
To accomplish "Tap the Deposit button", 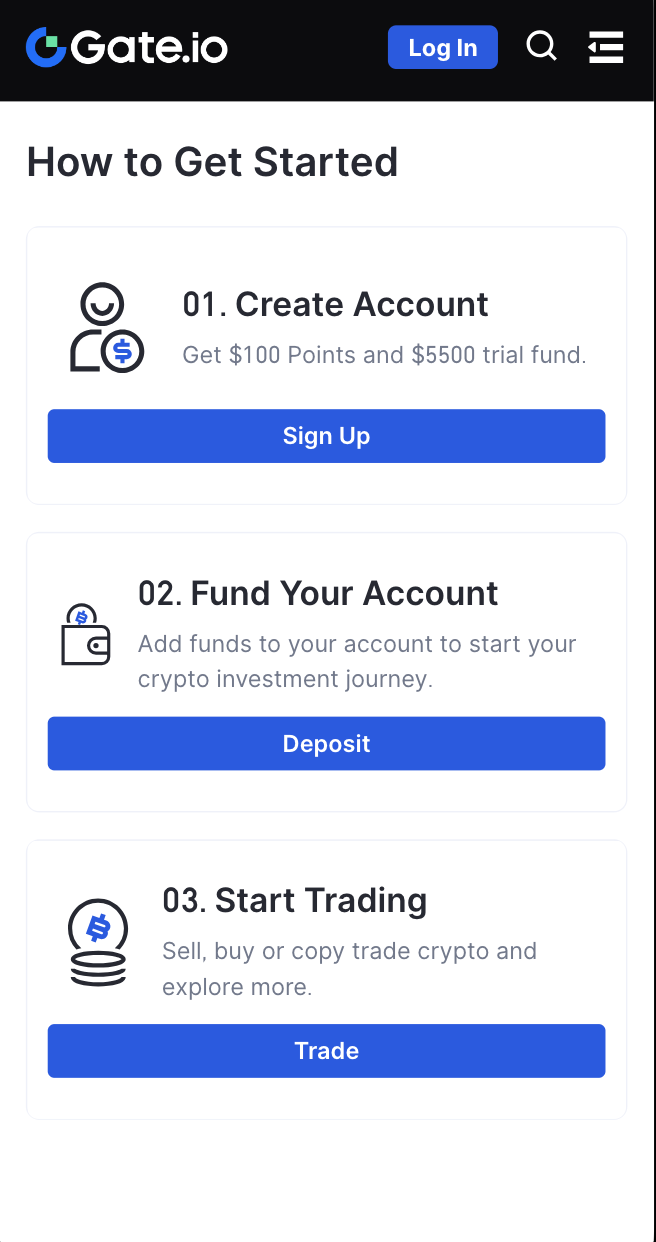I will click(x=326, y=743).
